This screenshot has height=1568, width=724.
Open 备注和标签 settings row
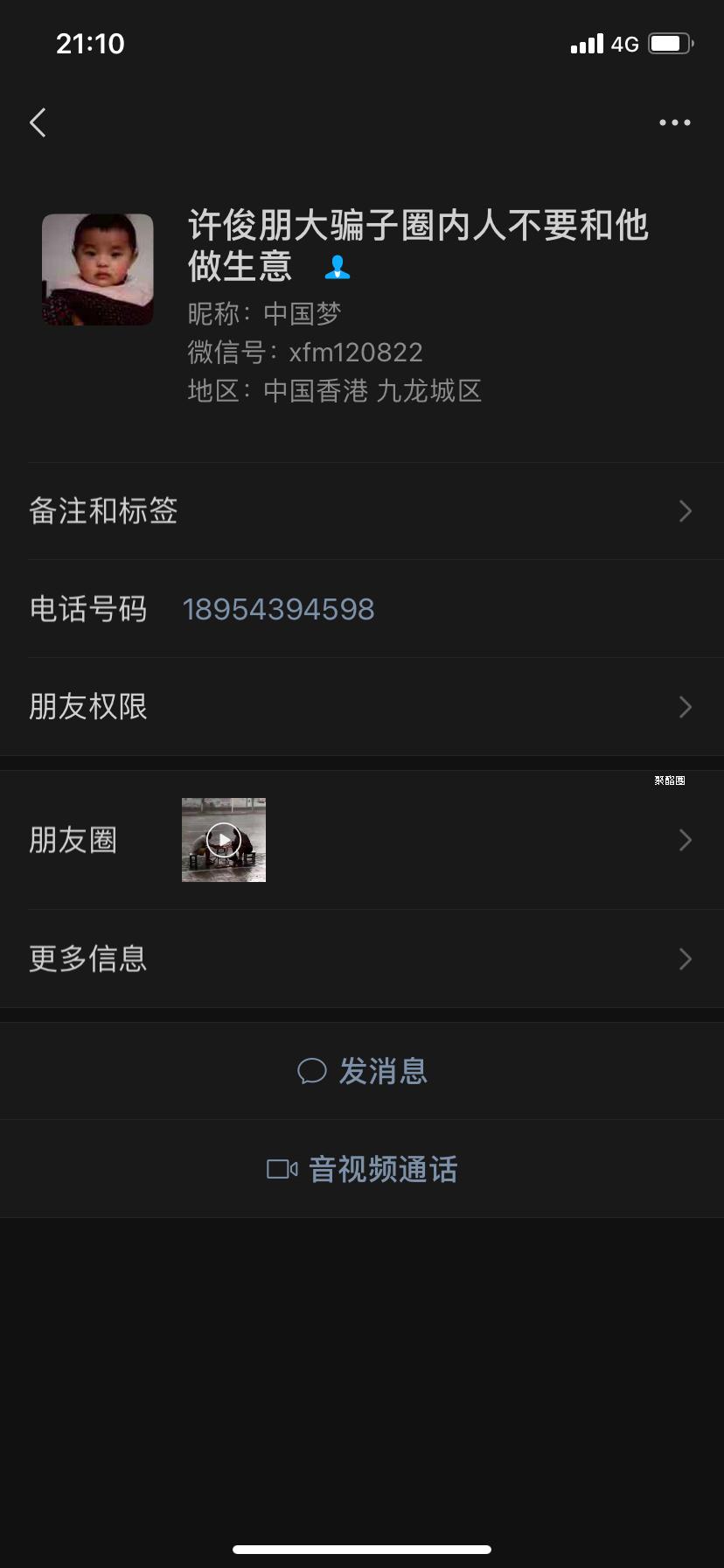(x=362, y=511)
